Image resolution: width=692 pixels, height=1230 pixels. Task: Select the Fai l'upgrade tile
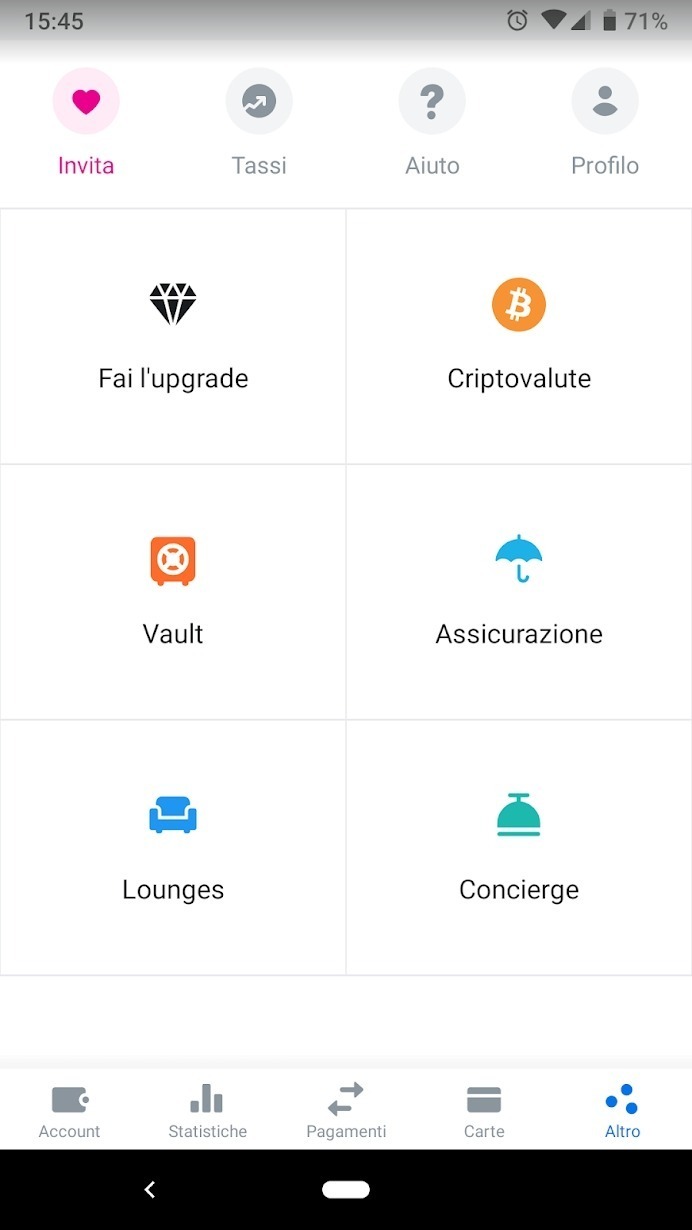click(173, 336)
